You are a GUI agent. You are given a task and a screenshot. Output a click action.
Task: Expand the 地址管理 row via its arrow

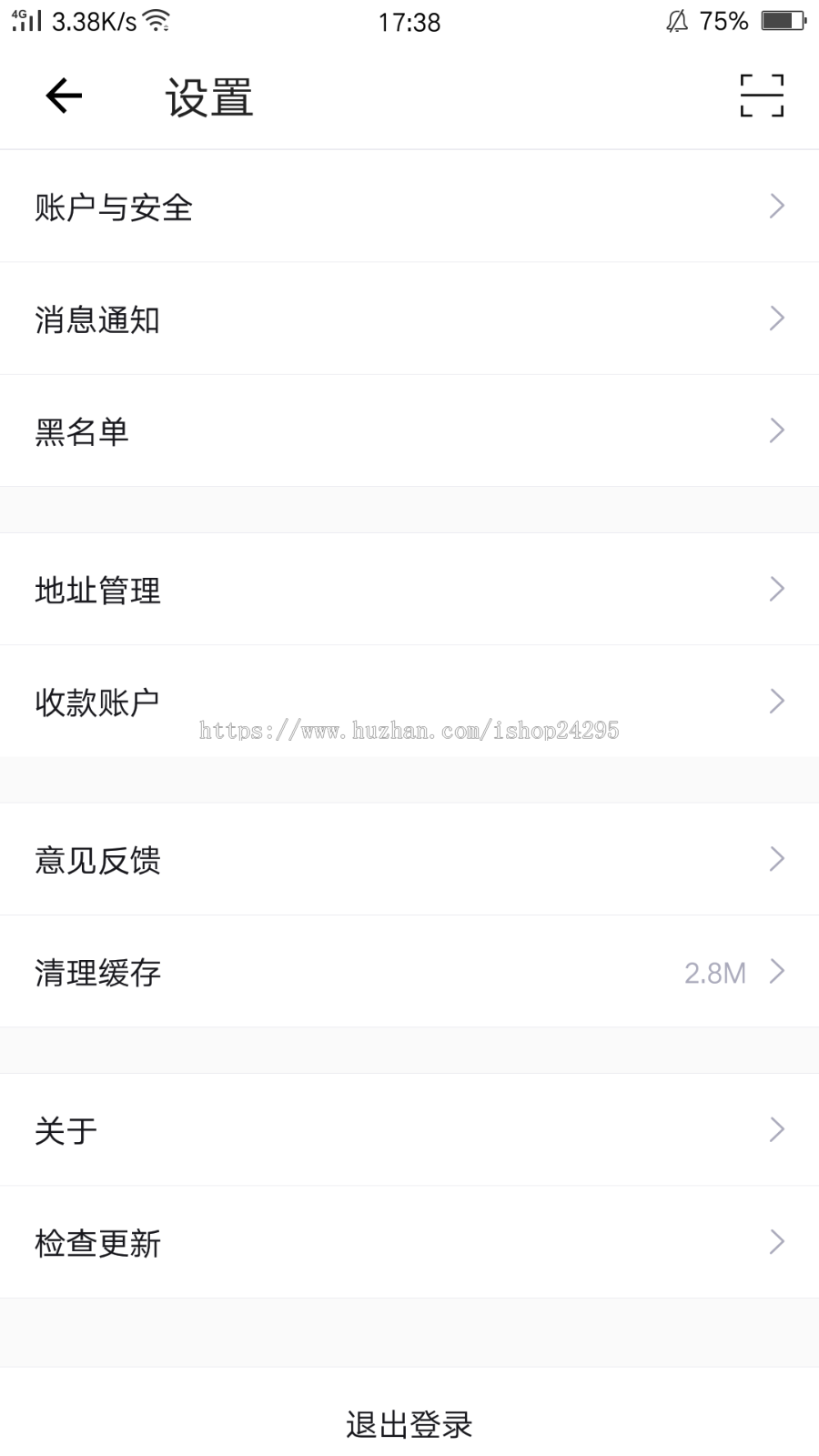[776, 589]
